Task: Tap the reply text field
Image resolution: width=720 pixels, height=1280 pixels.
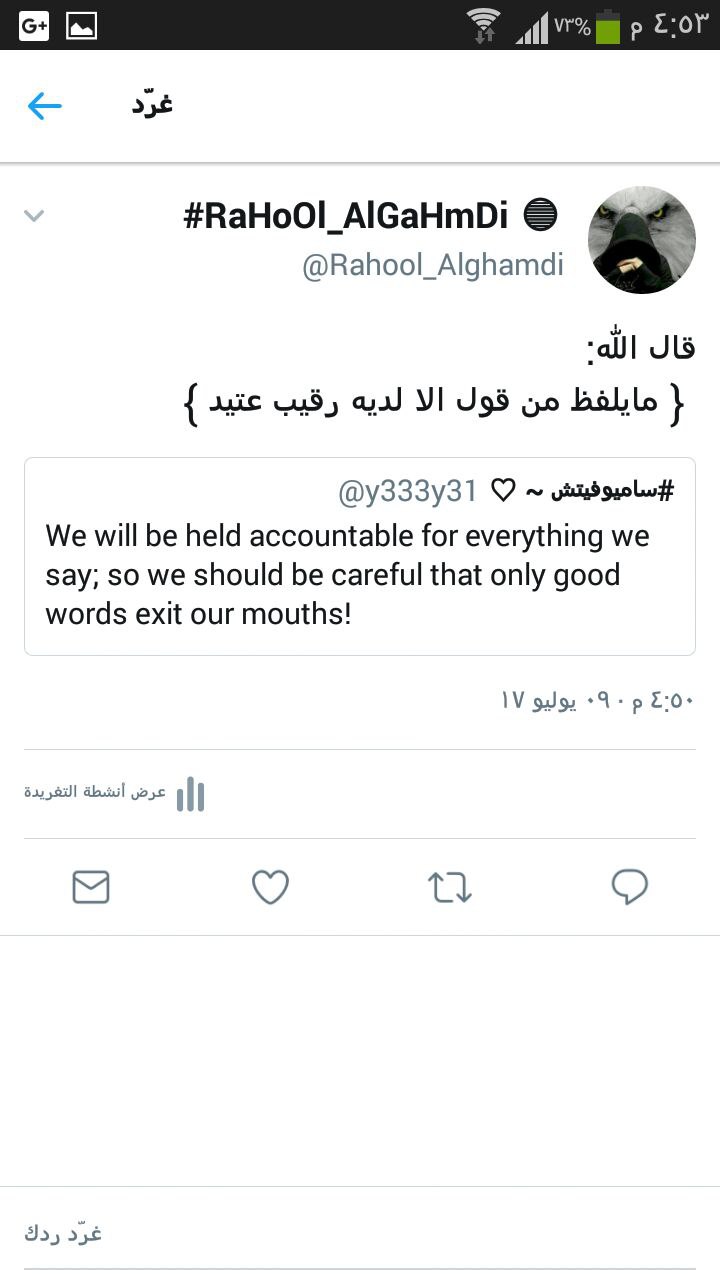Action: [360, 1233]
